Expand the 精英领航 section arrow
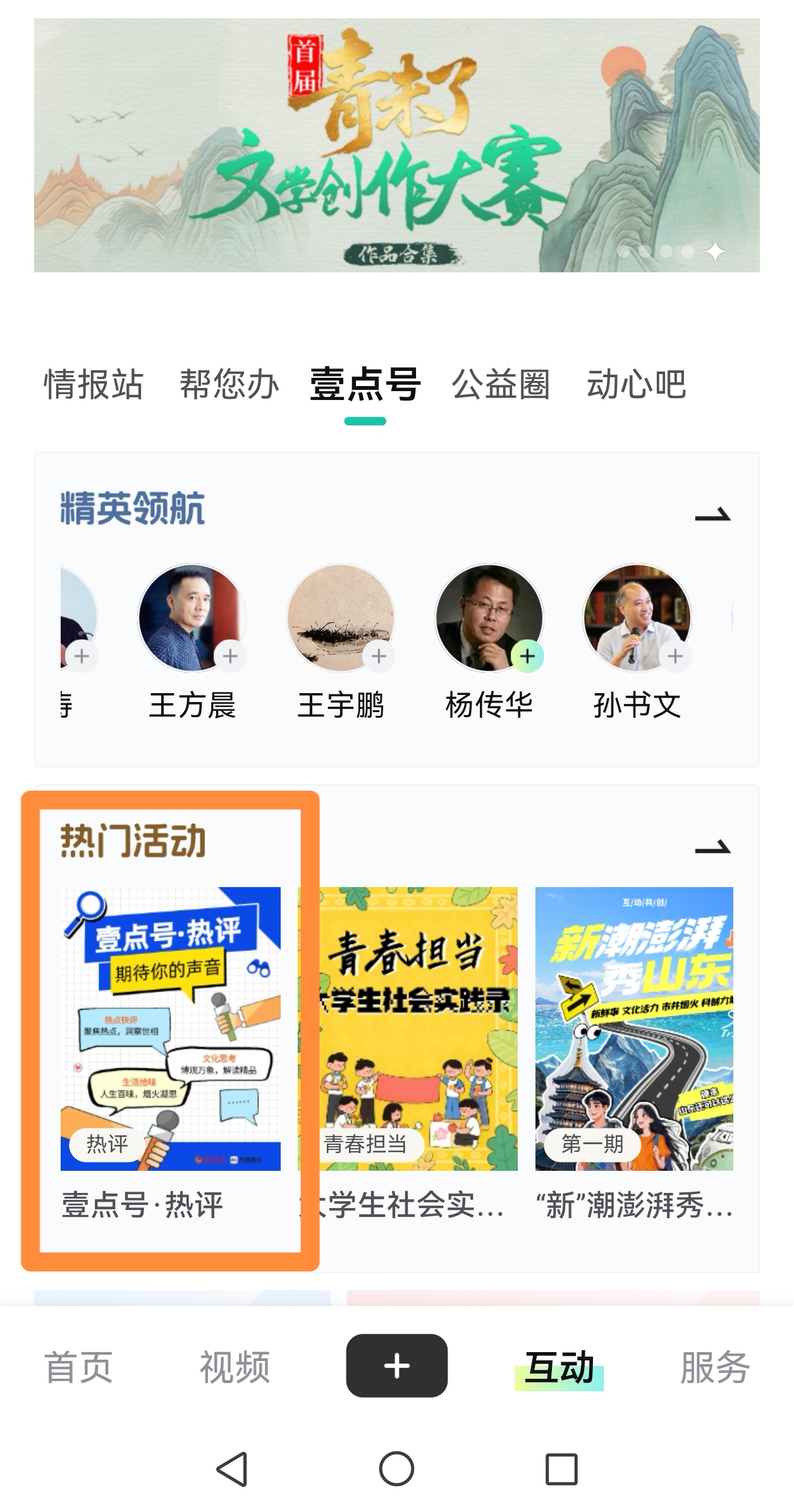Screen dimensions: 794x1512 pyautogui.click(x=712, y=516)
